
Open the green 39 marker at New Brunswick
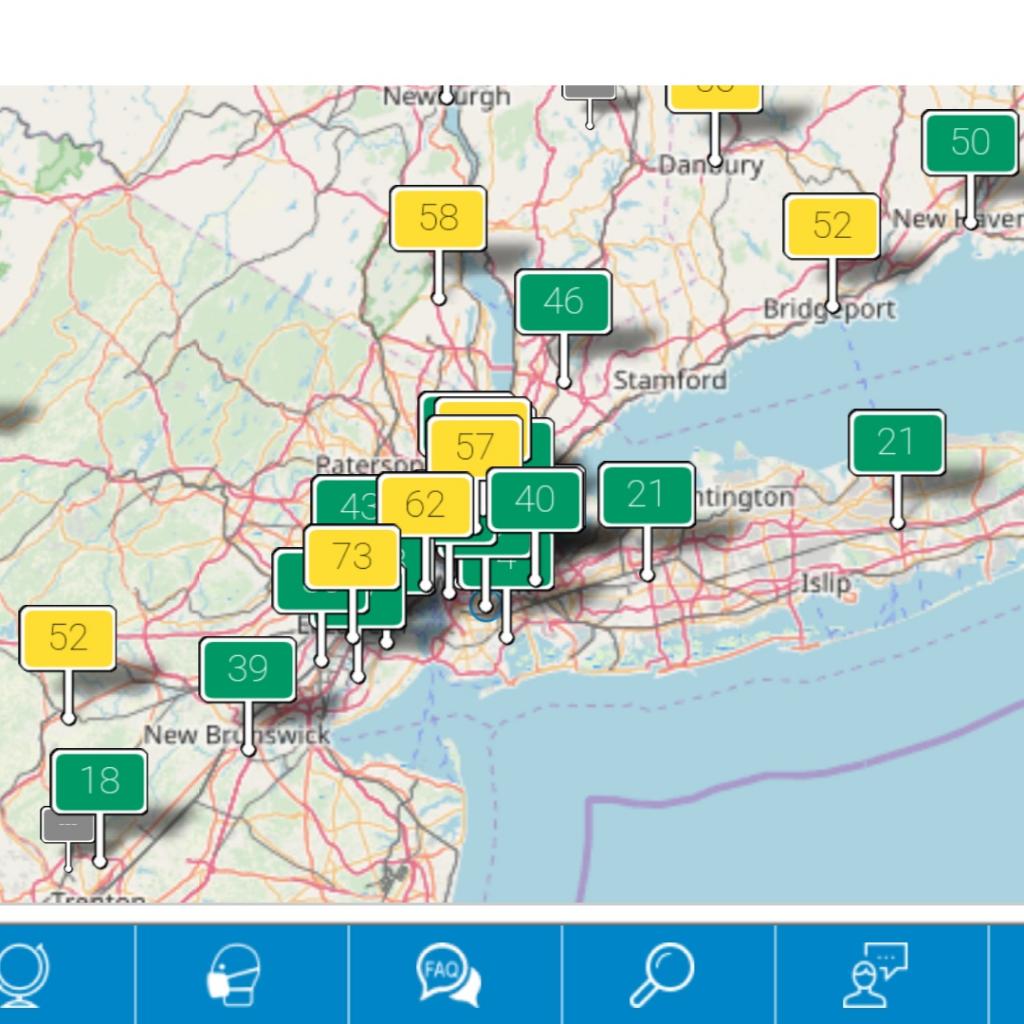point(248,669)
